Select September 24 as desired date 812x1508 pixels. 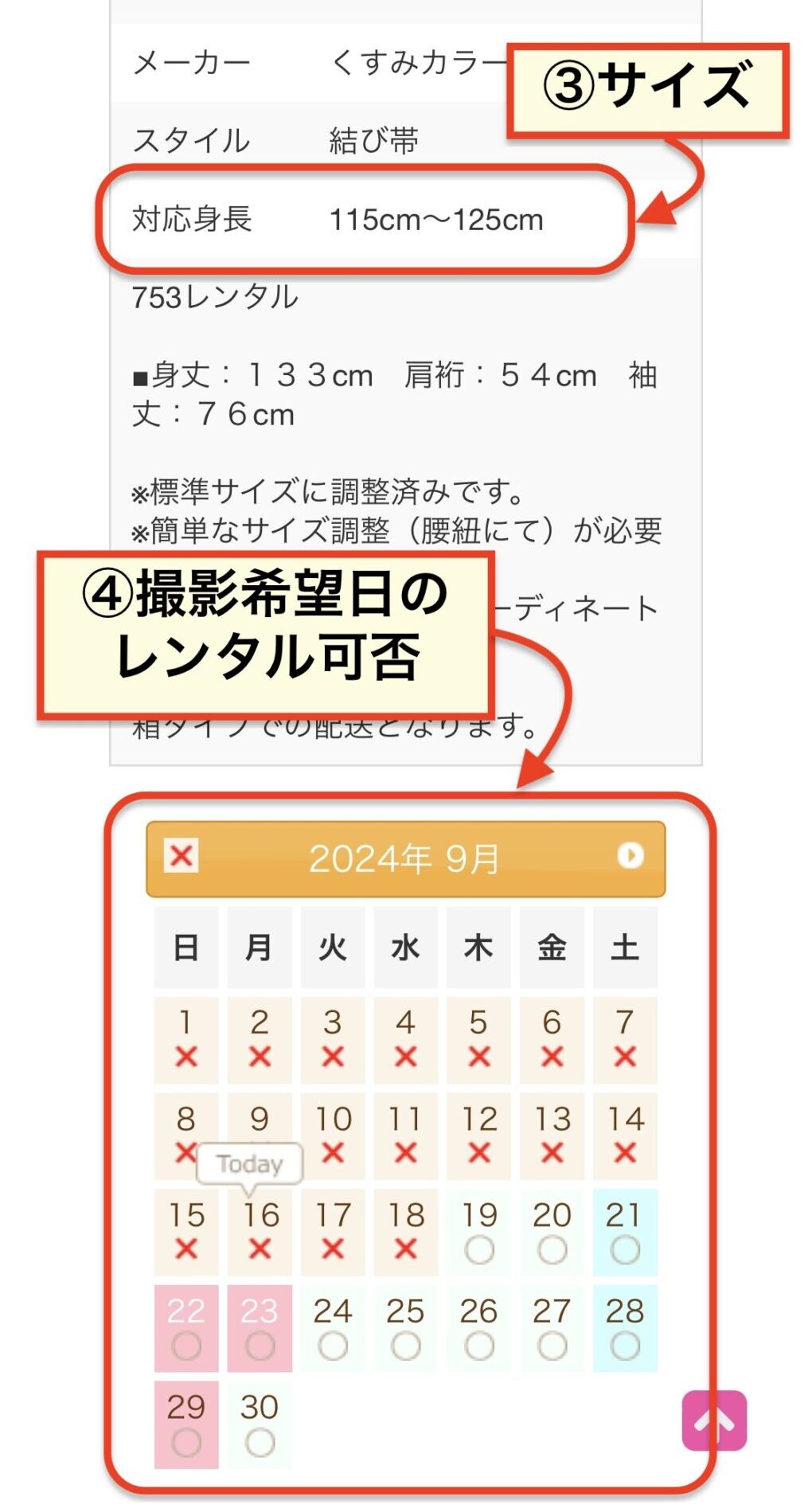click(x=333, y=1328)
